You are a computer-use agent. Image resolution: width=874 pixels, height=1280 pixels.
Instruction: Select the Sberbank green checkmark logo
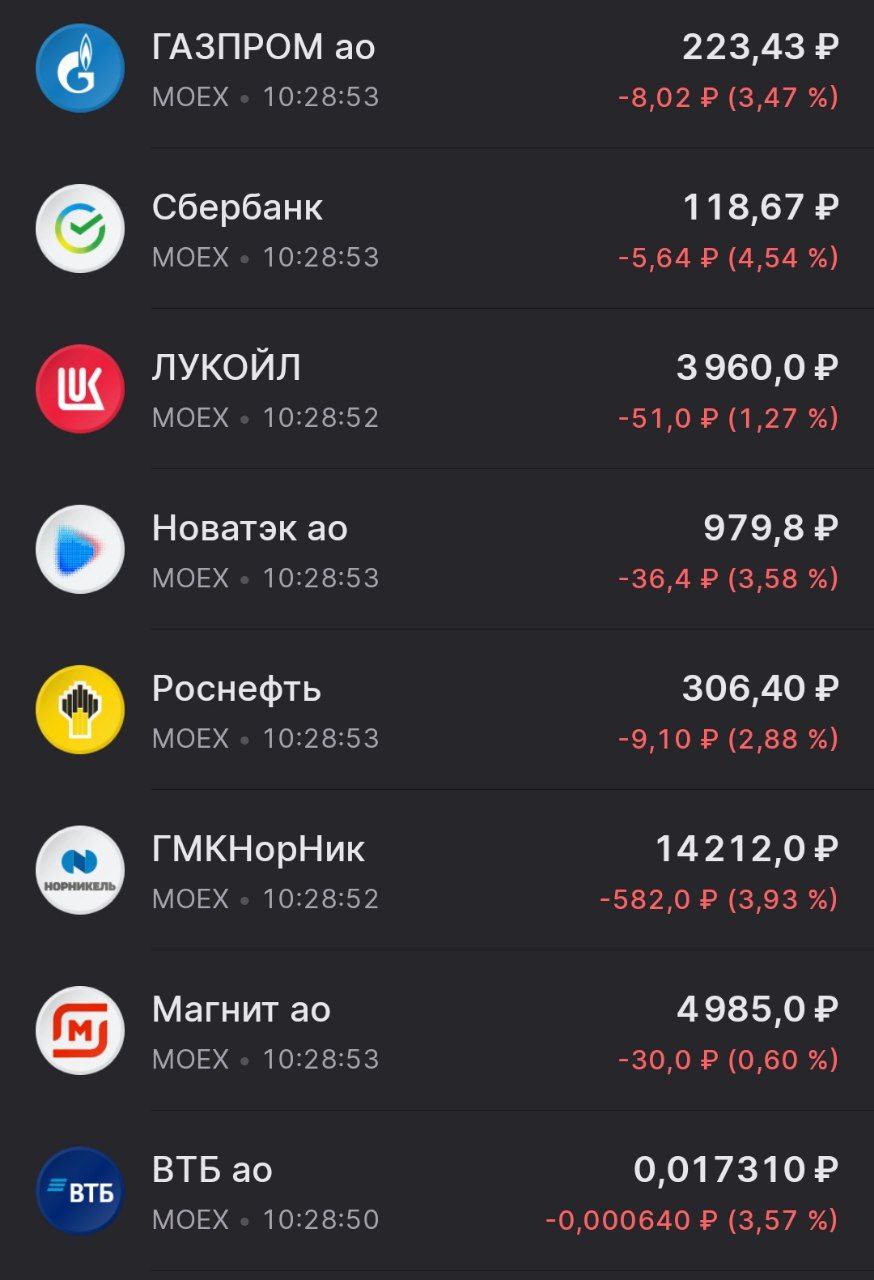(x=80, y=228)
